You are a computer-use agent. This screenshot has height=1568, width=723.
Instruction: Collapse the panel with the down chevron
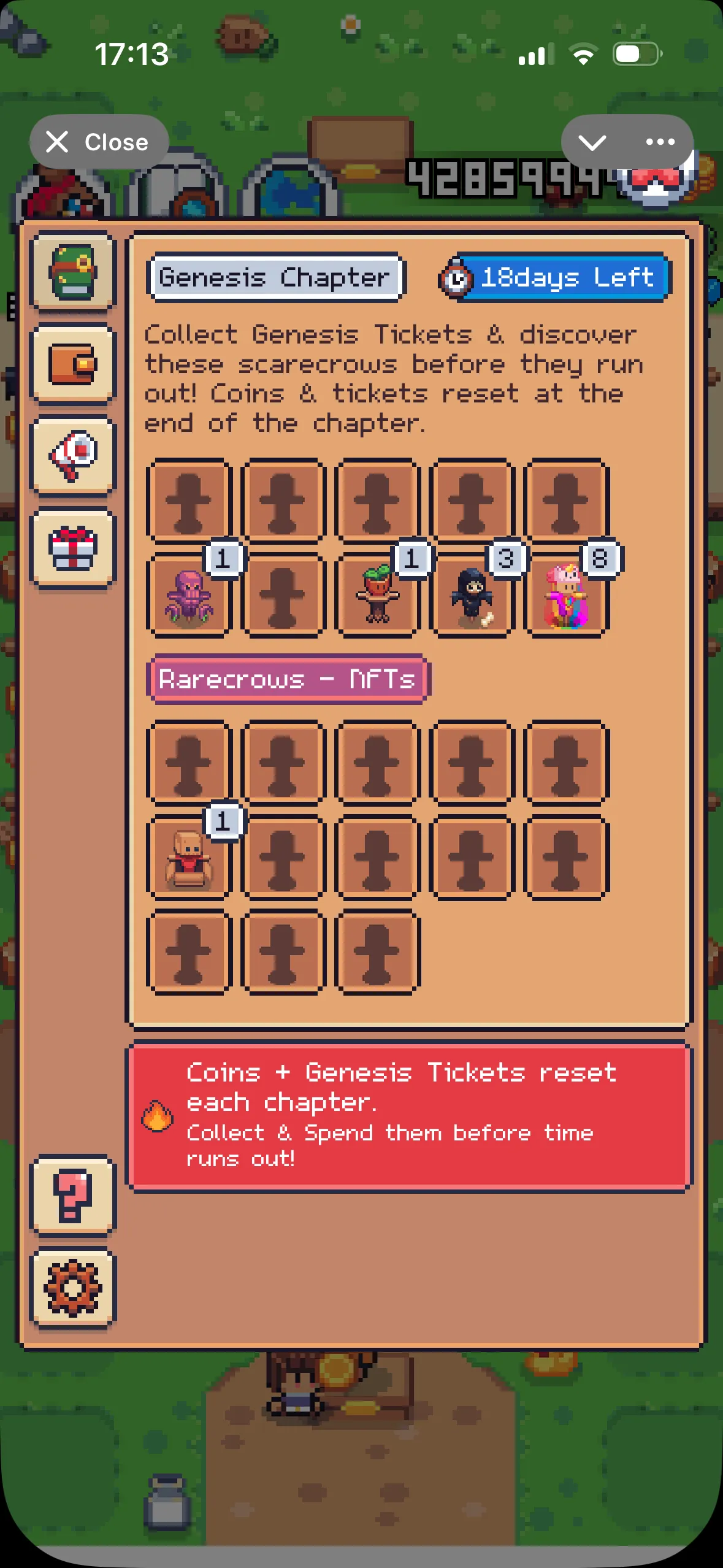click(x=592, y=142)
